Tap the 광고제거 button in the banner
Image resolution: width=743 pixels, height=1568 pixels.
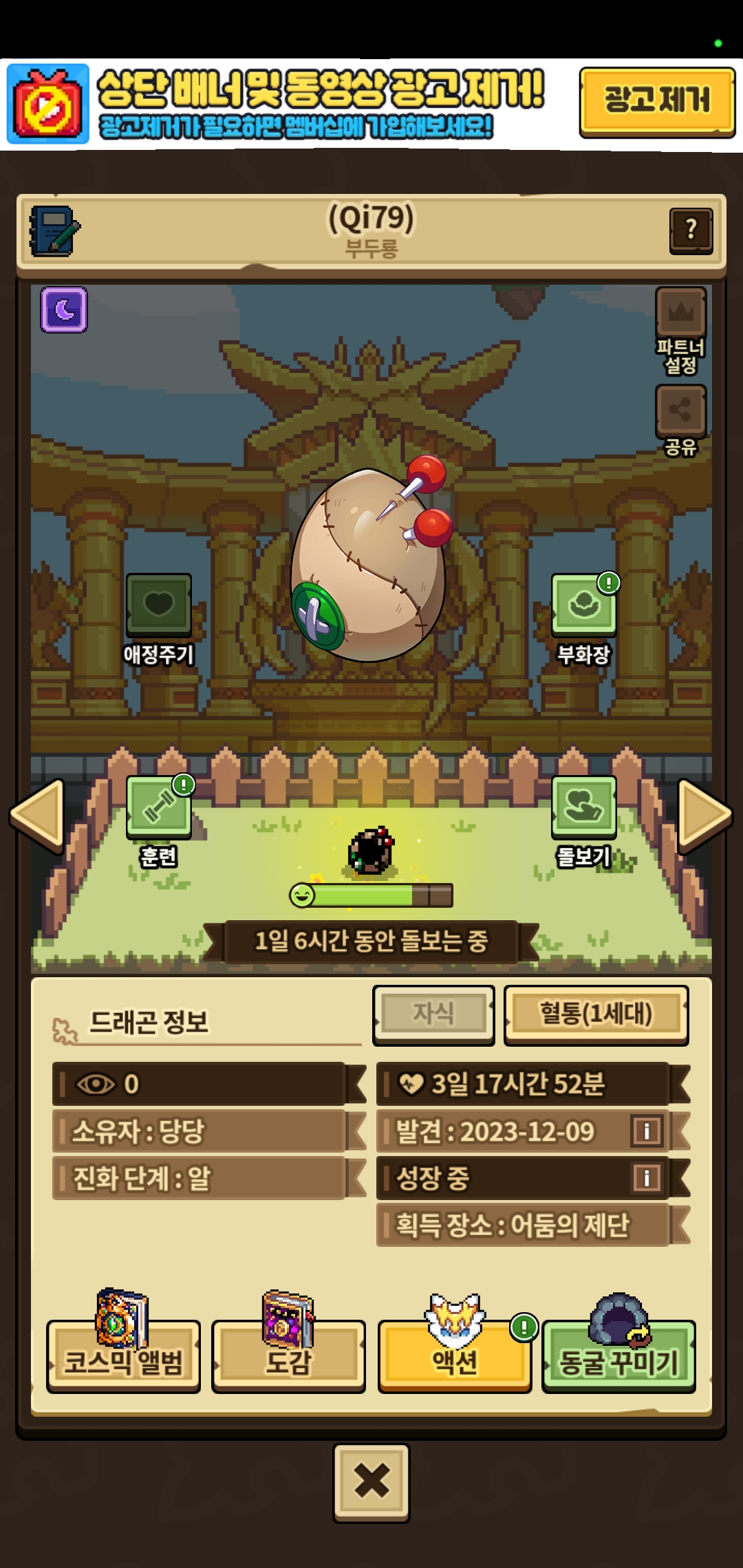pyautogui.click(x=657, y=101)
